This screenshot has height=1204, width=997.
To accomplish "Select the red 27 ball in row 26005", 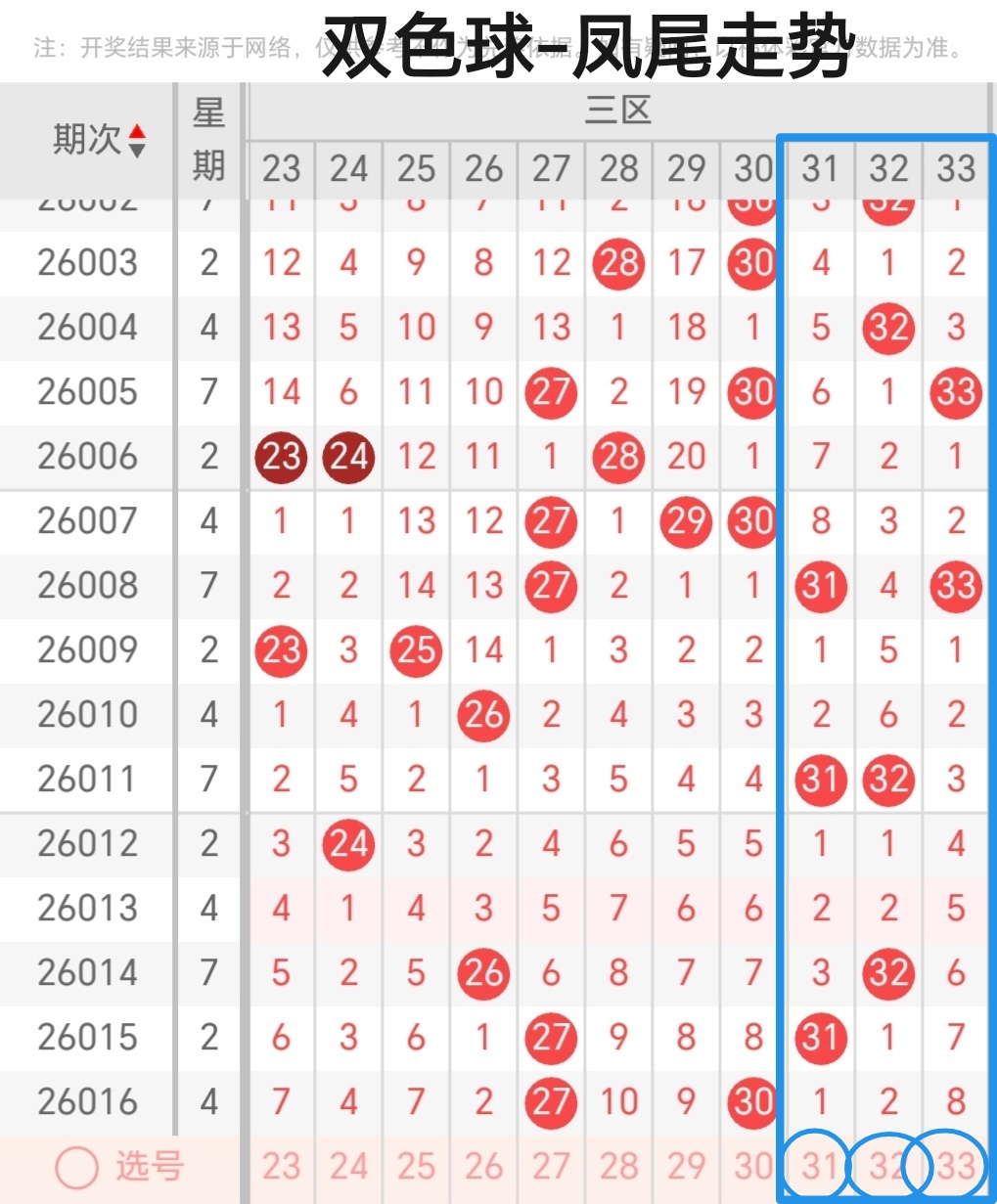I will (551, 392).
